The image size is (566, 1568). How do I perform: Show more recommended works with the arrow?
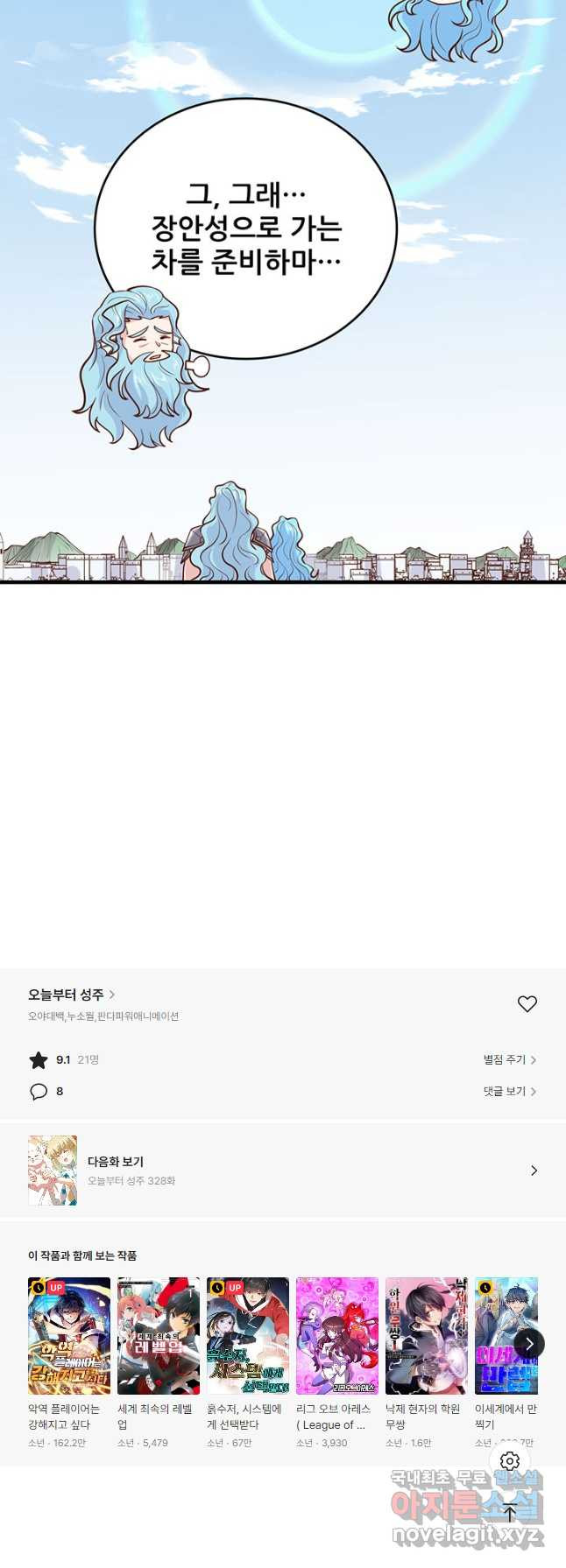(x=528, y=1344)
